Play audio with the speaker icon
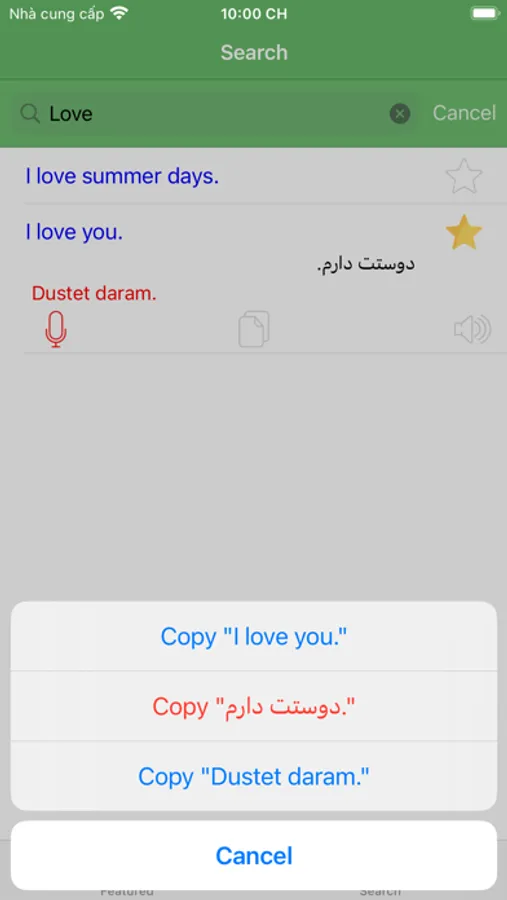 pyautogui.click(x=473, y=329)
